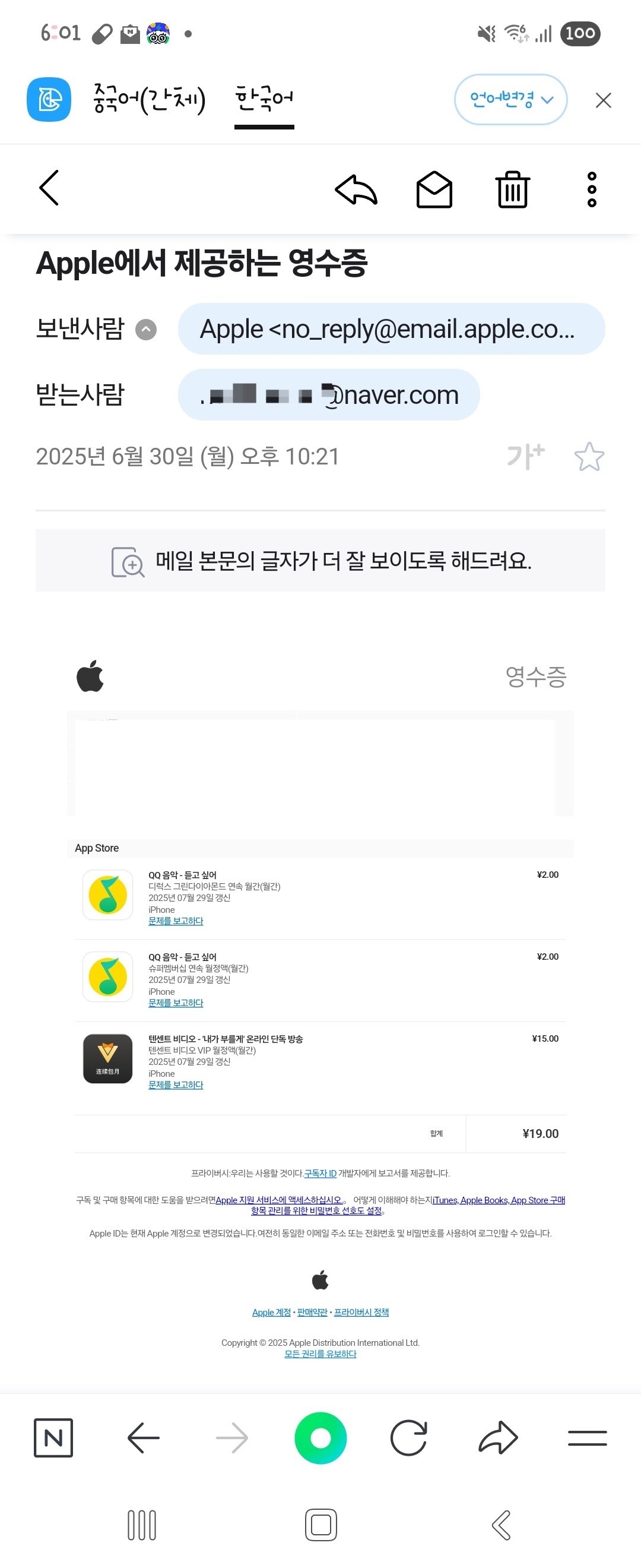Tap the 메일 본문의 글자가 더 잘 보이도록 banner
Screen dimensions: 641x1568
320,561
